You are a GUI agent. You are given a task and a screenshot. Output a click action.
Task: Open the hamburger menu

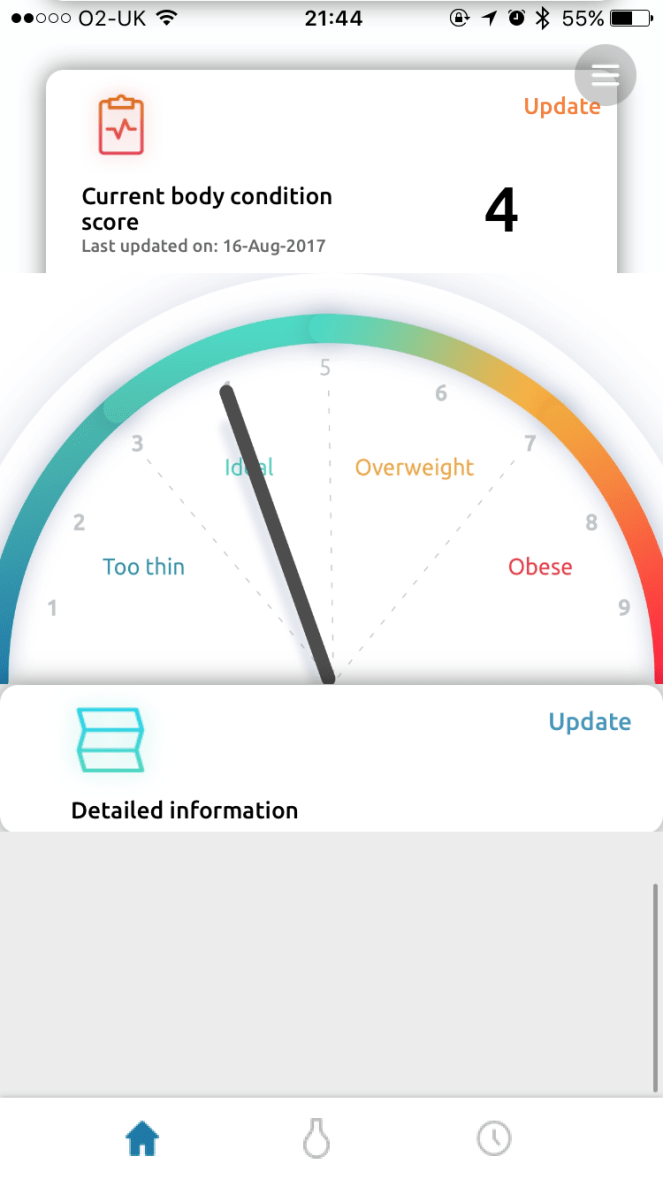coord(605,75)
